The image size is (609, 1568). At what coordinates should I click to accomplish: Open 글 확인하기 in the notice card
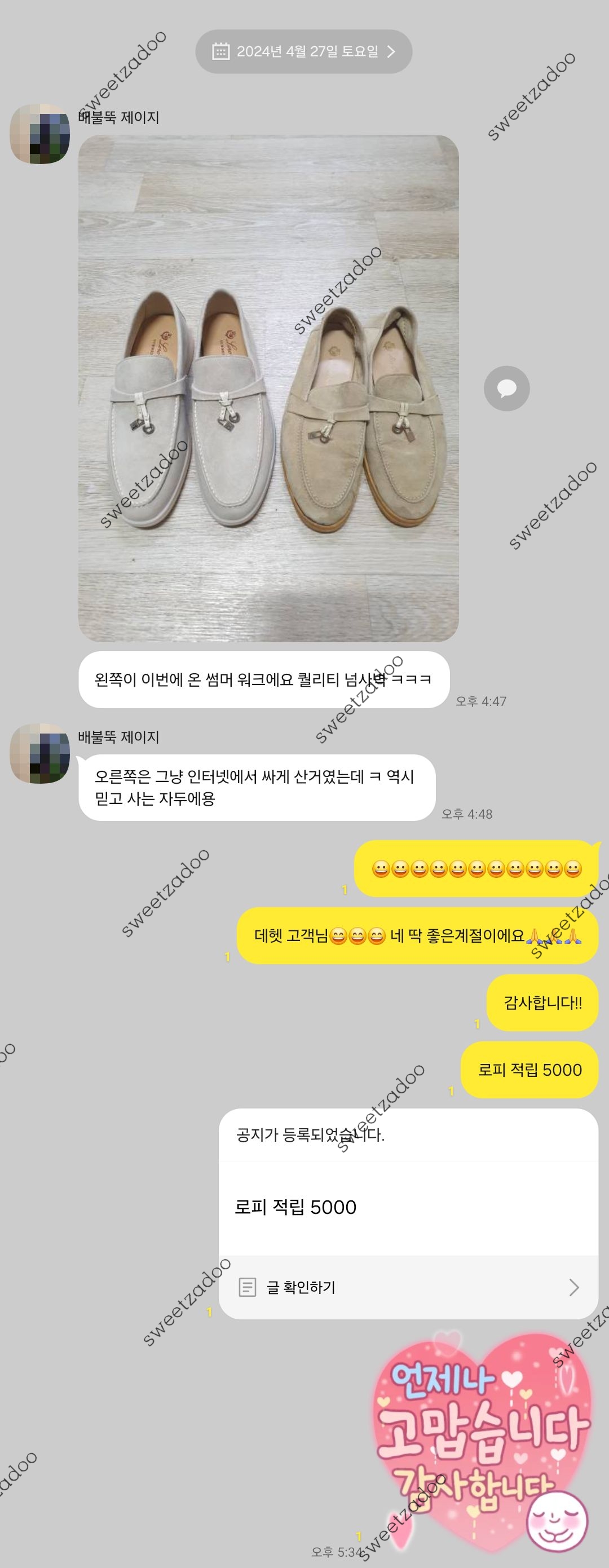(x=408, y=1287)
